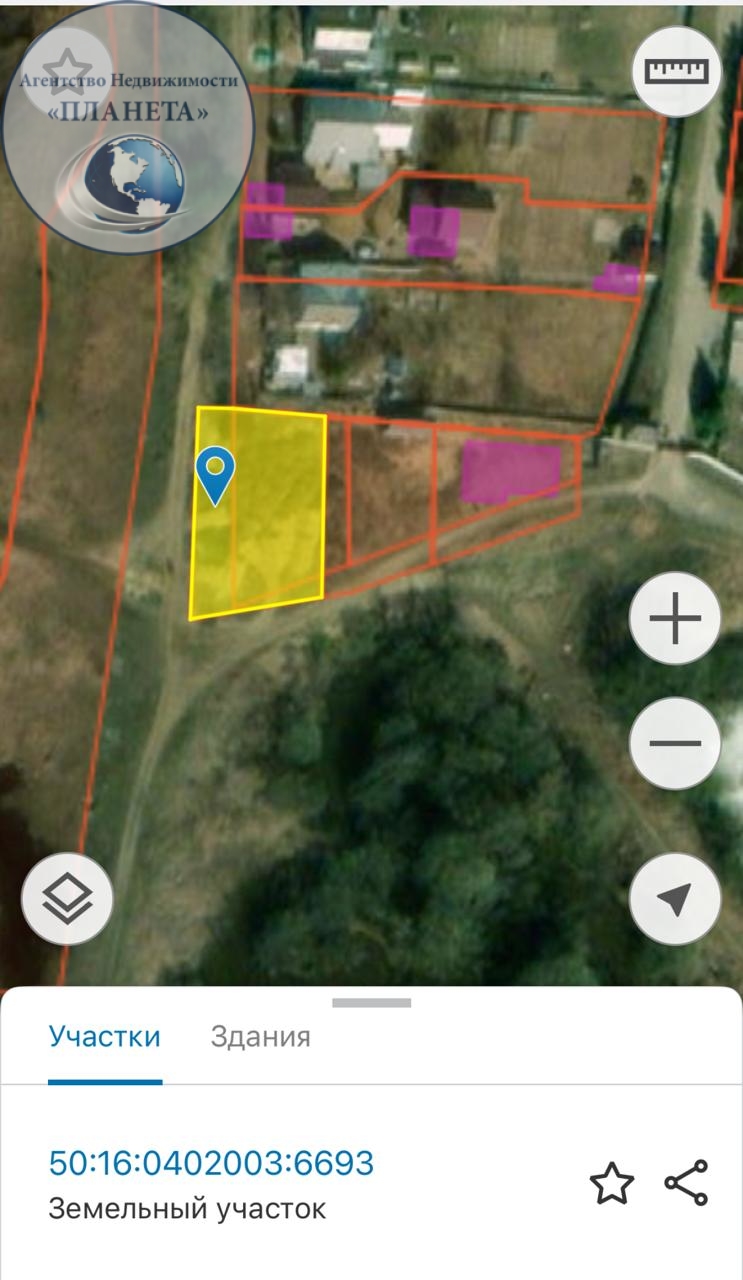
Task: Share the parcel 50:16:0402003:6693
Action: point(686,1184)
